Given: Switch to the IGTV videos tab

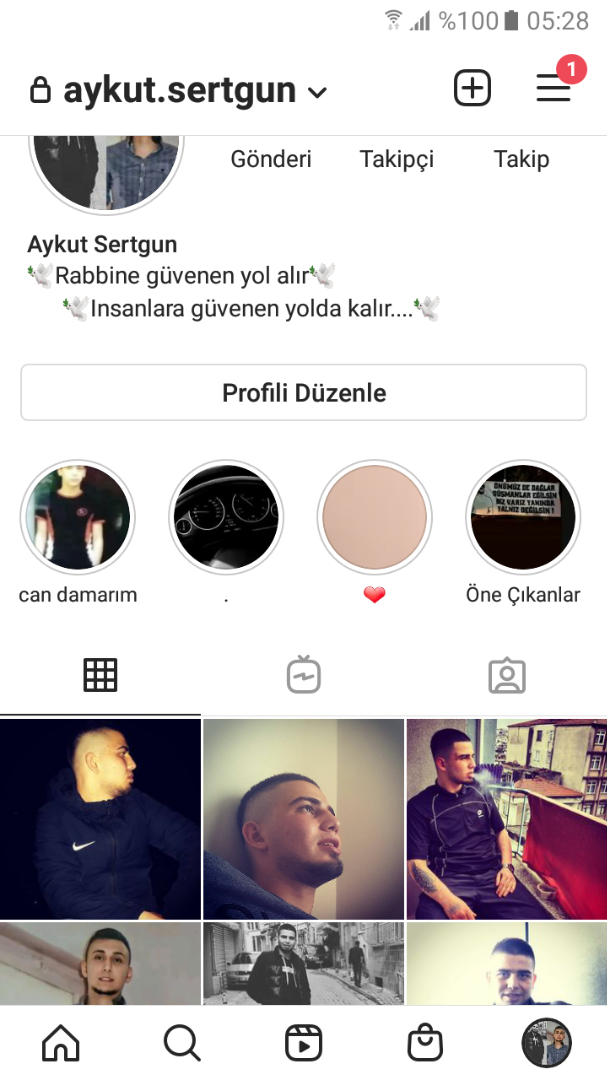Looking at the screenshot, I should click(x=302, y=676).
